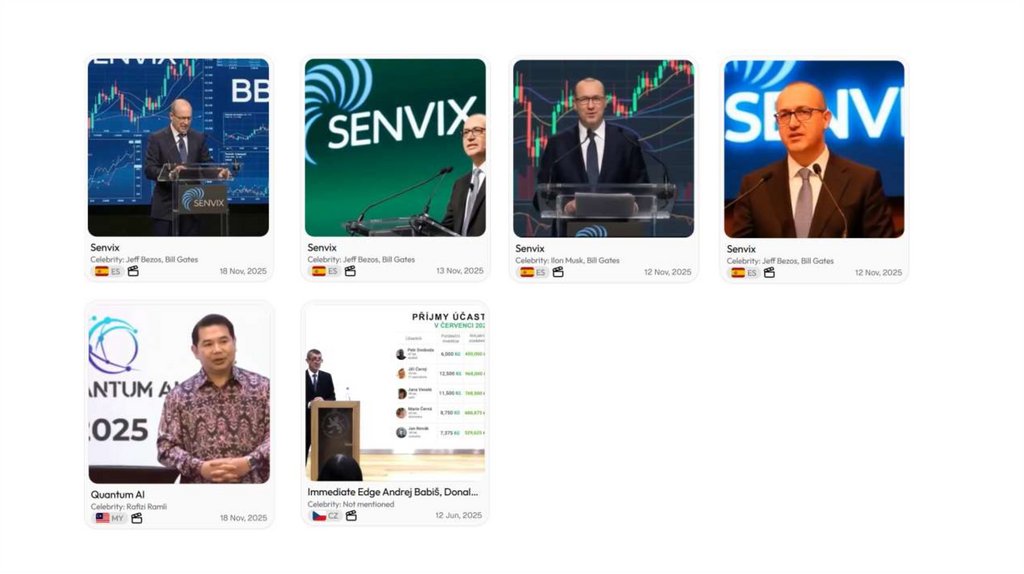Select the Senvix 12 Nov card with Jeff Bezos
This screenshot has width=1024, height=574.
tap(814, 148)
